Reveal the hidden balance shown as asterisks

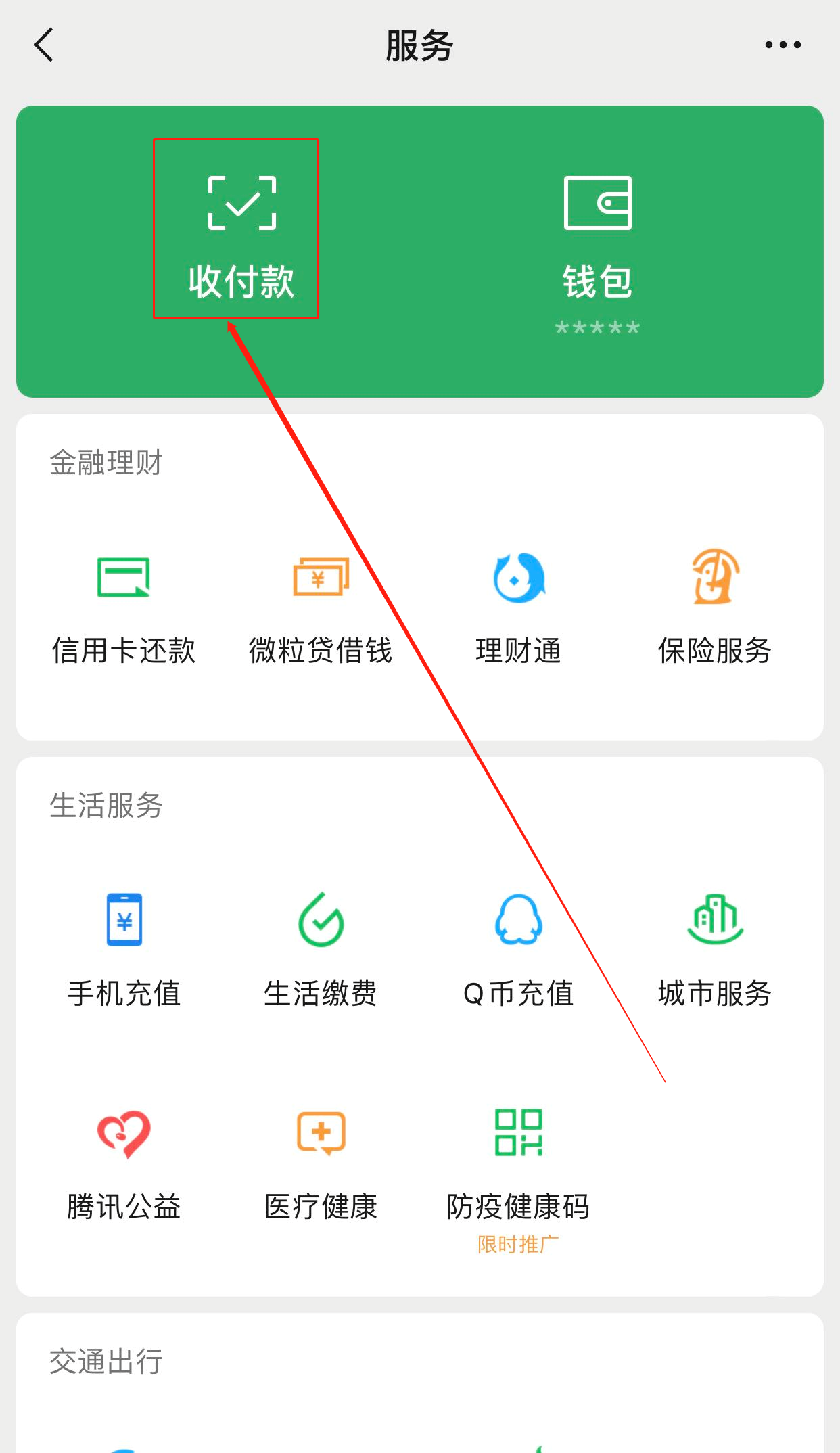[x=598, y=327]
